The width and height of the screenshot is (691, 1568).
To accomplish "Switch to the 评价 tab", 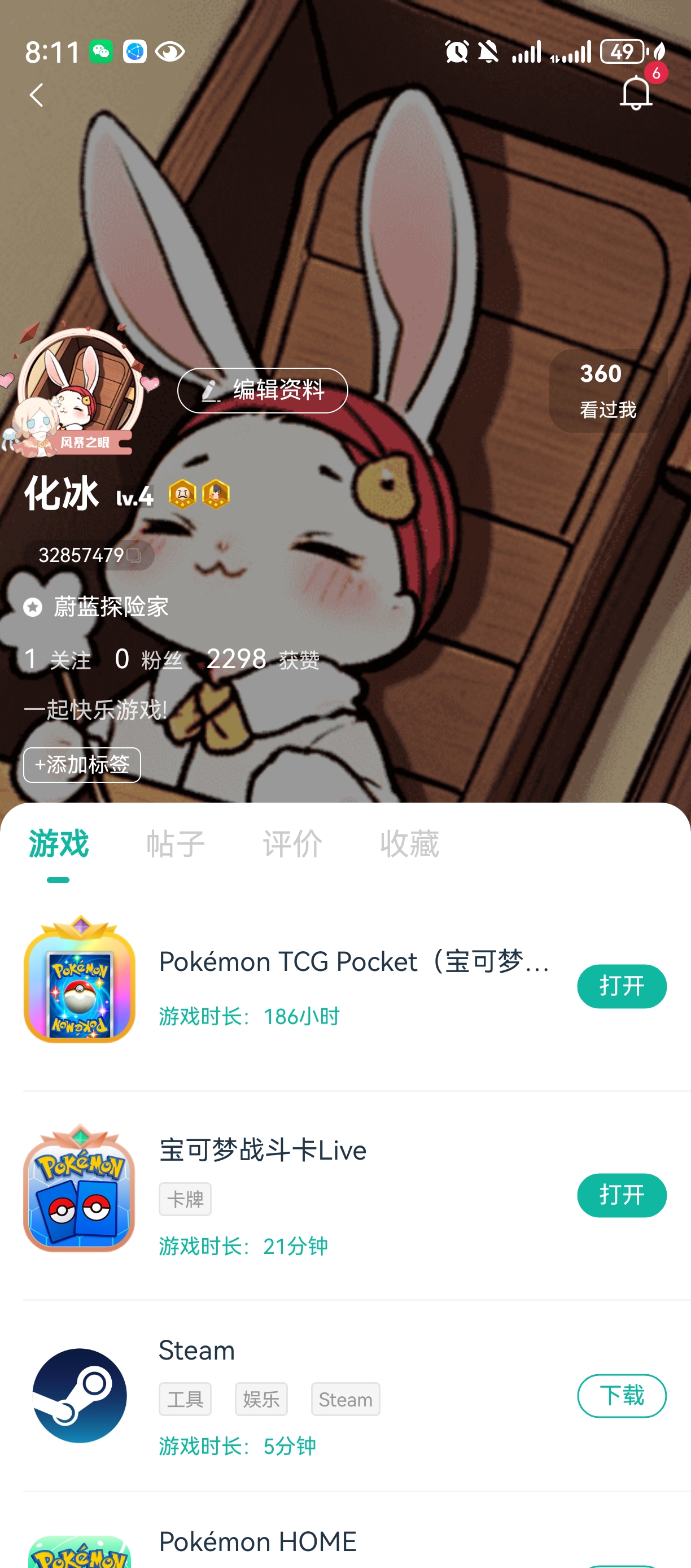I will [x=292, y=844].
